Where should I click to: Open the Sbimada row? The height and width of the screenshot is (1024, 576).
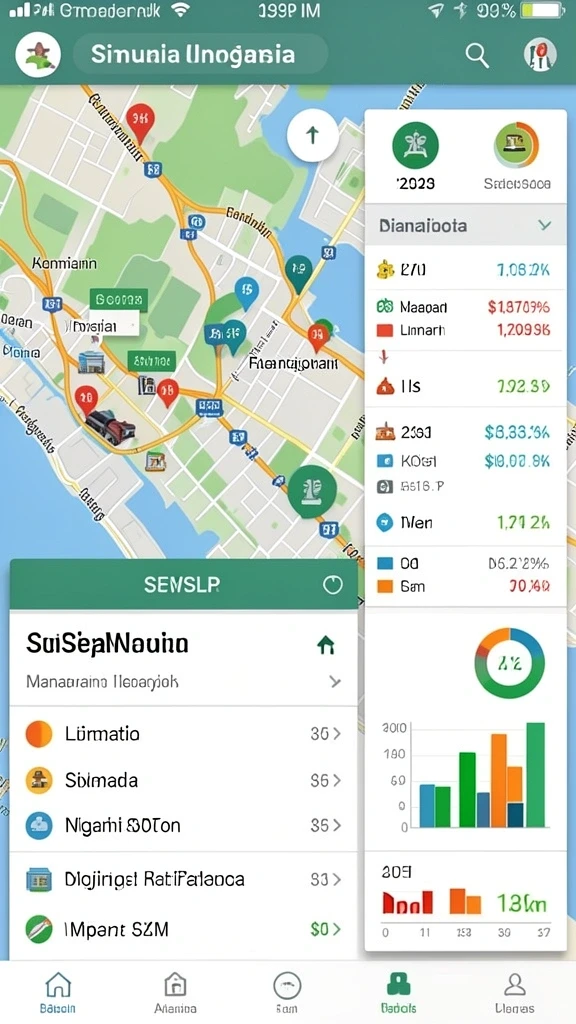pos(184,780)
